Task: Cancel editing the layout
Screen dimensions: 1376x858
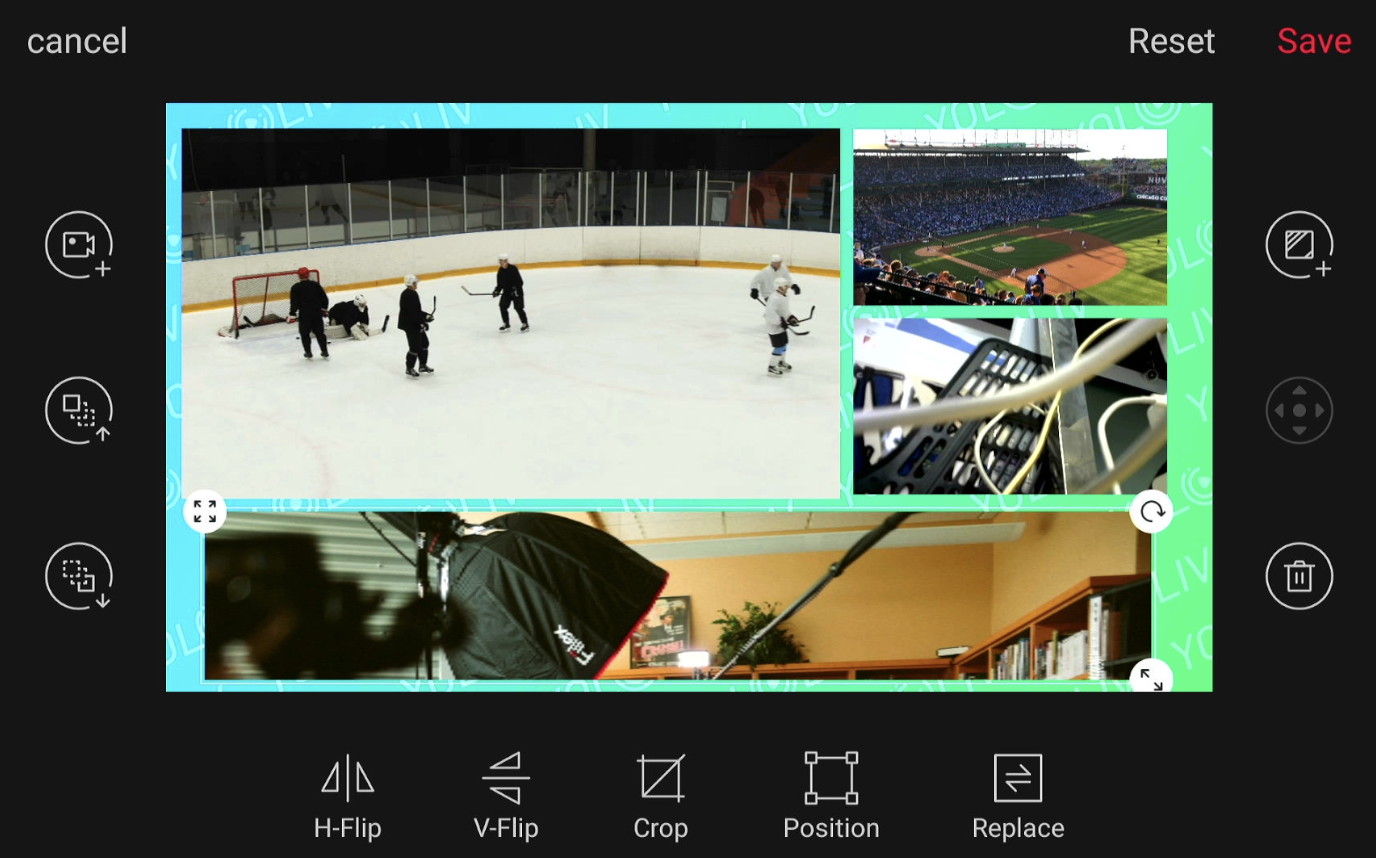Action: (x=77, y=41)
